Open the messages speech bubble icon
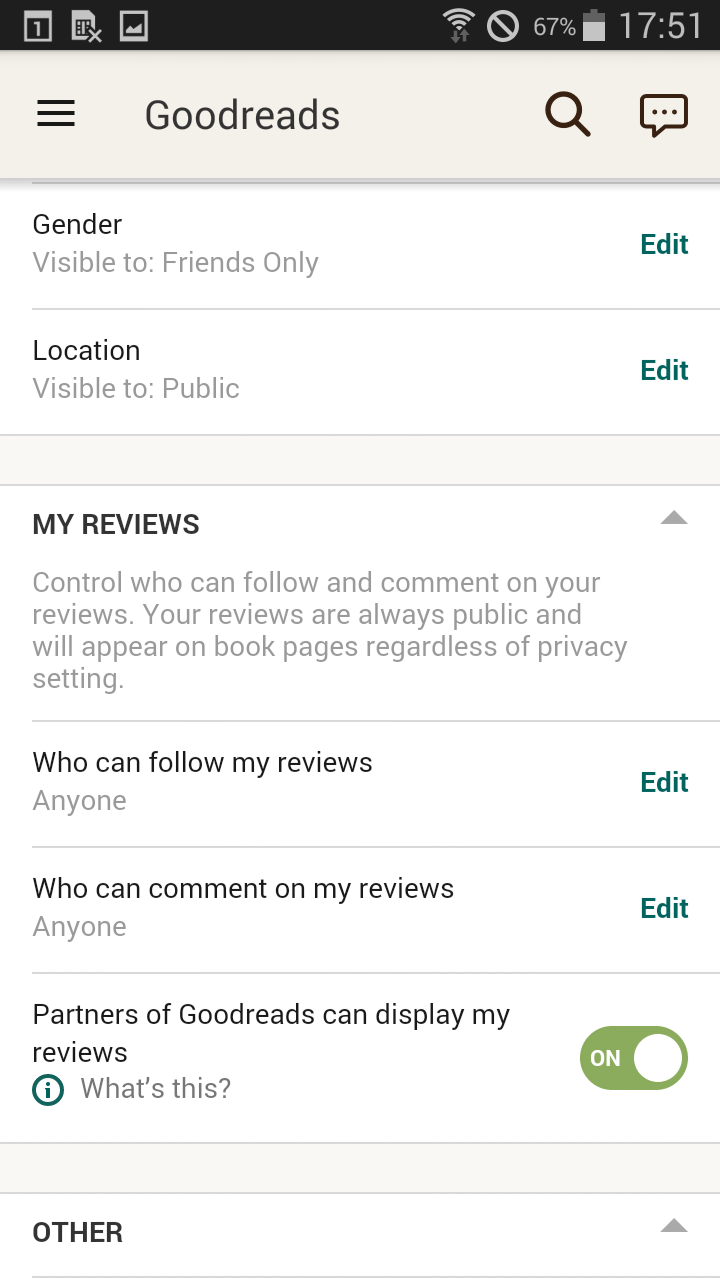This screenshot has width=720, height=1280. click(664, 115)
